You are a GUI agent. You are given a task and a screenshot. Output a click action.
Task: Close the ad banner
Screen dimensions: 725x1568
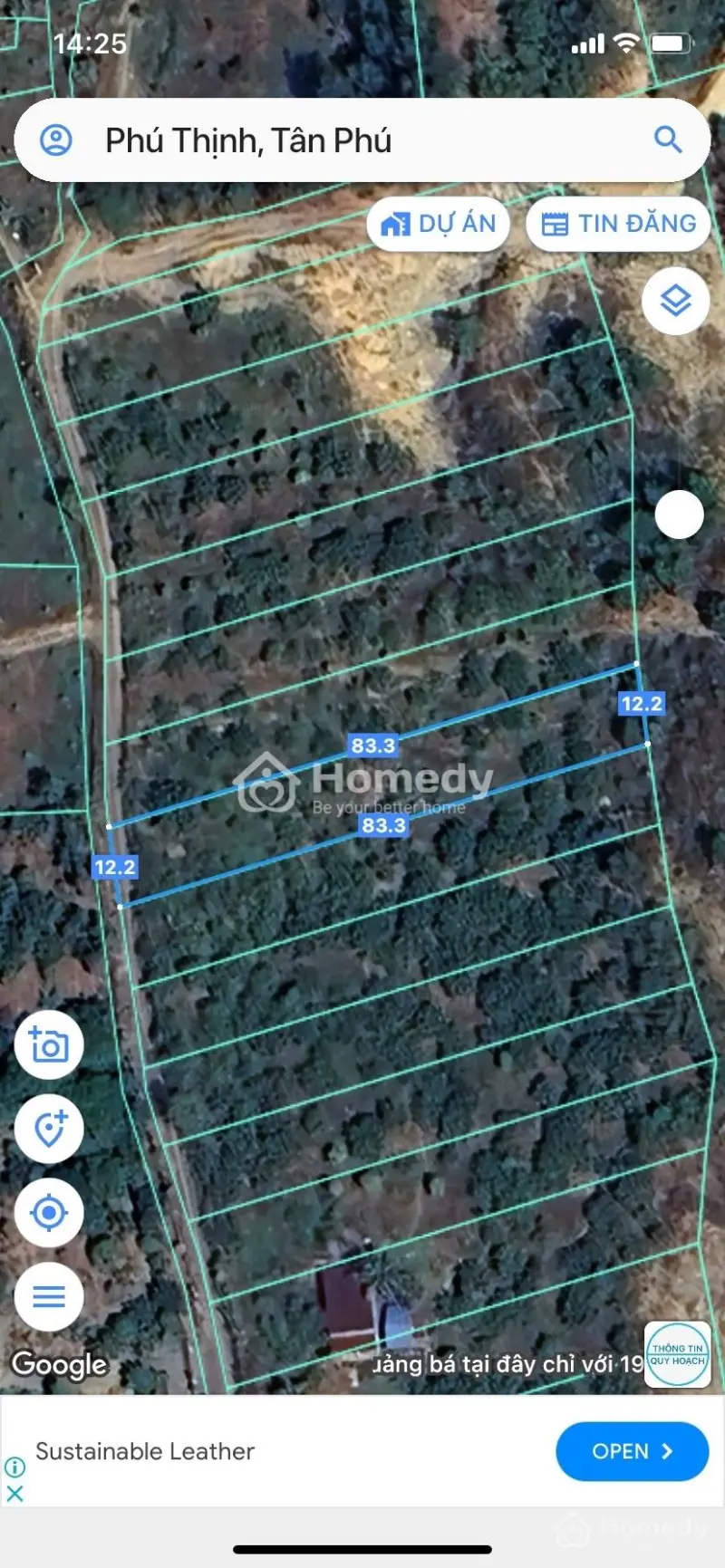point(14,1494)
